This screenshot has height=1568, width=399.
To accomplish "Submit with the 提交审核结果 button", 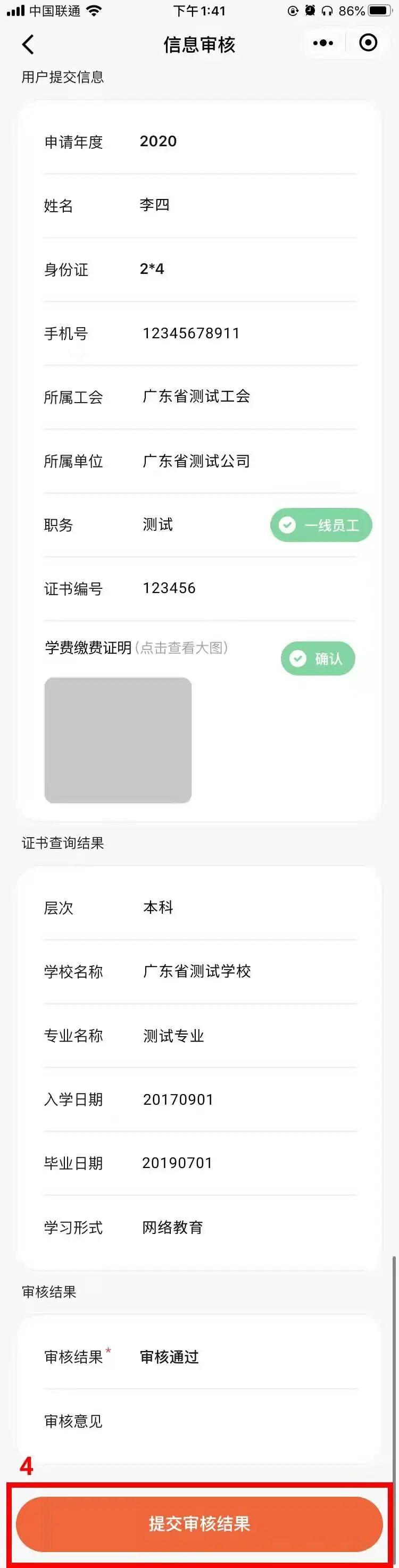I will 199,1523.
